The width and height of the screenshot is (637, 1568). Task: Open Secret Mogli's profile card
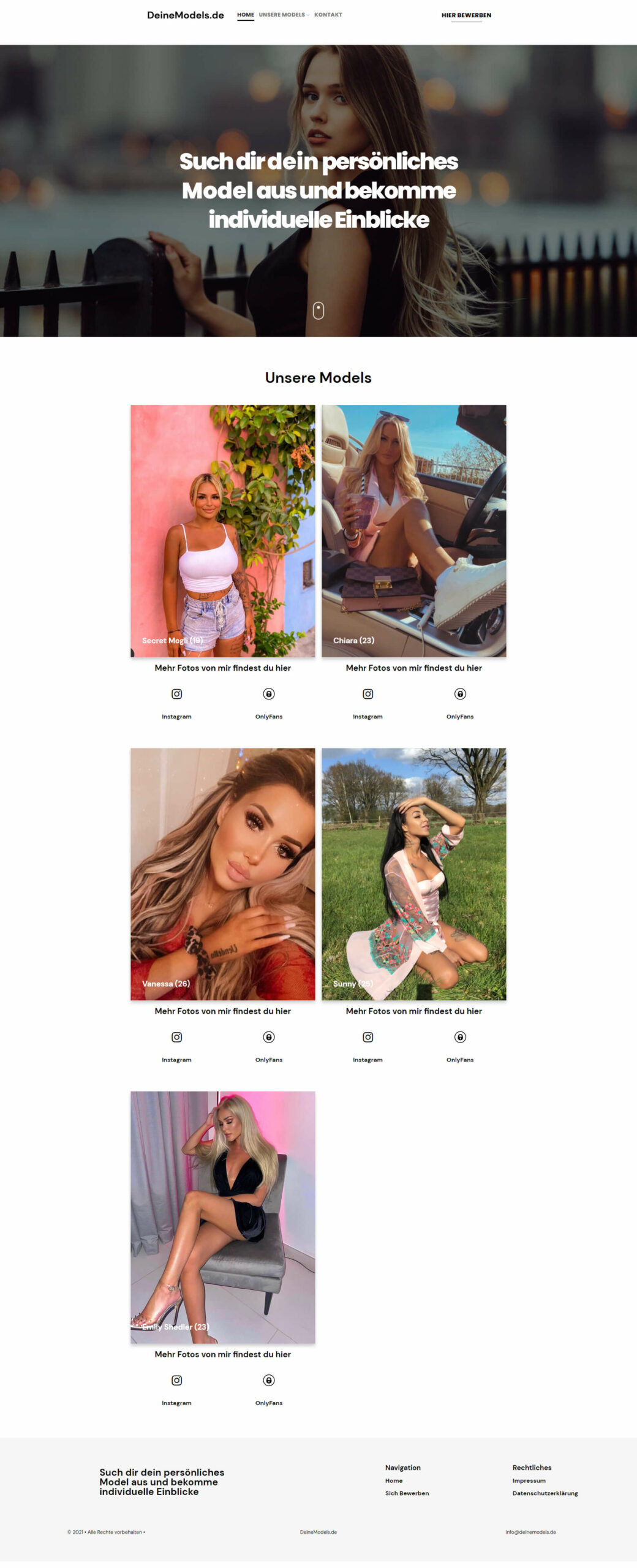222,530
